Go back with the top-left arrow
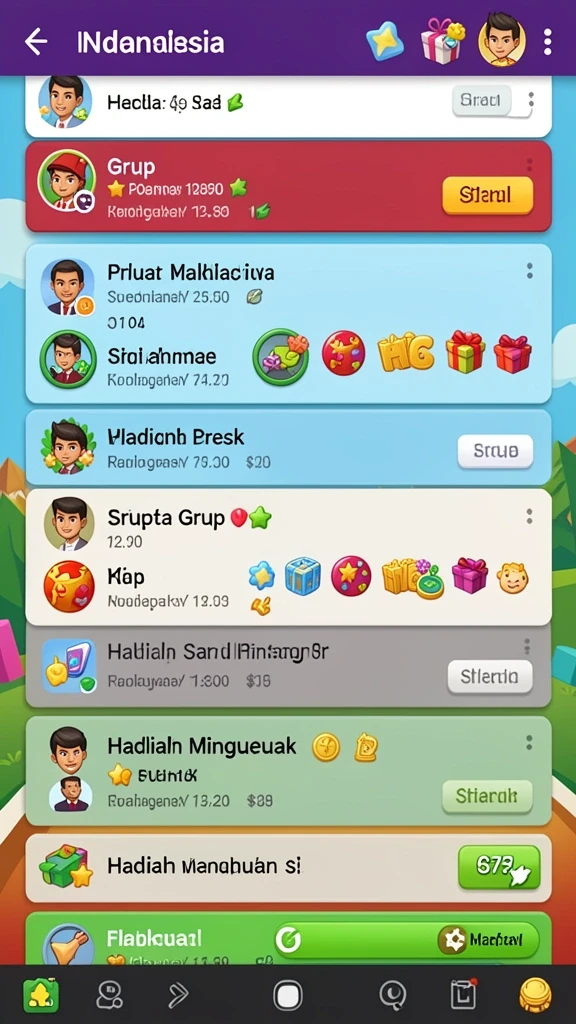 (x=36, y=42)
